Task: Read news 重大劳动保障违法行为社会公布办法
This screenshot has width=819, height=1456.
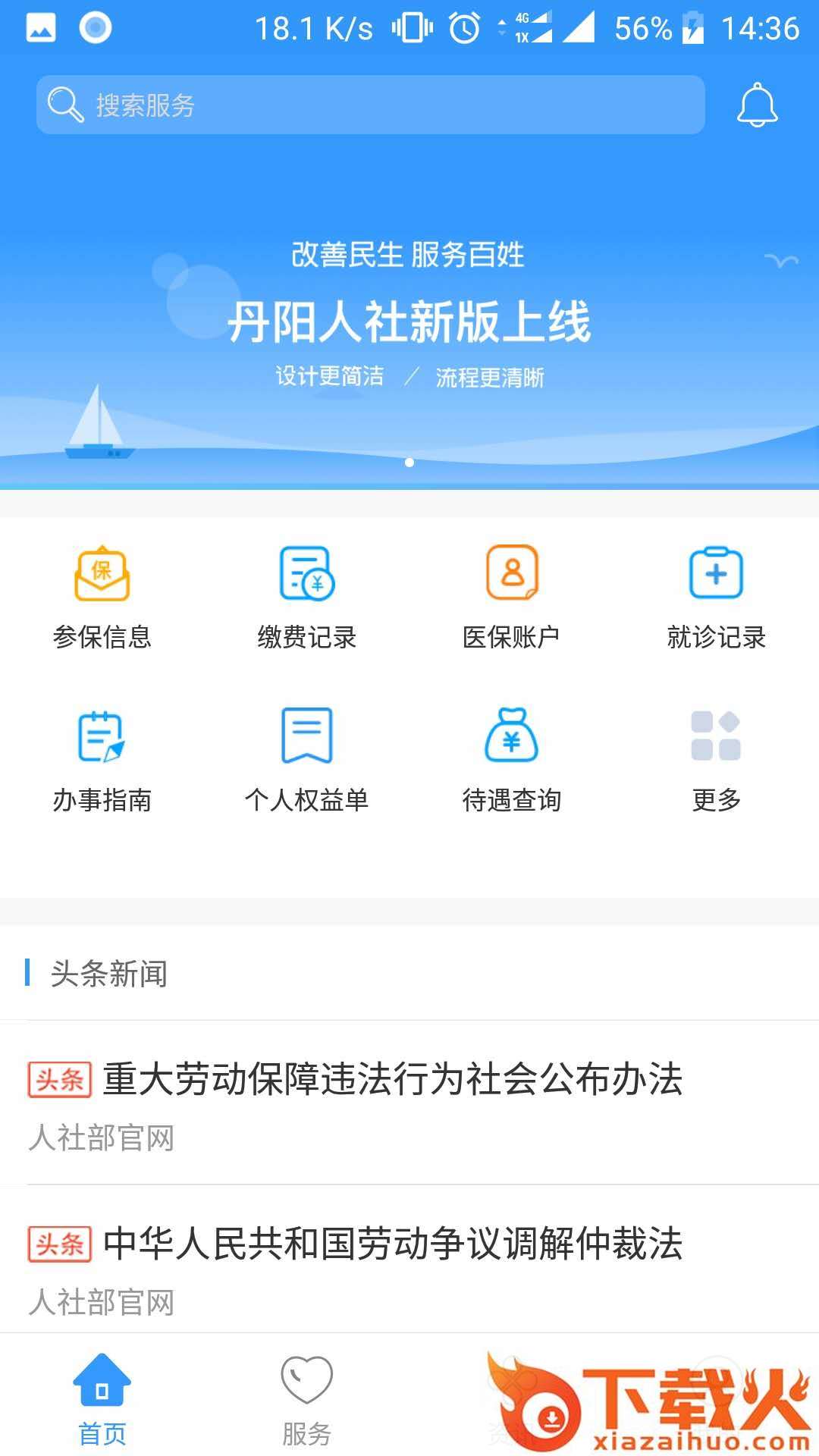Action: [x=393, y=1079]
